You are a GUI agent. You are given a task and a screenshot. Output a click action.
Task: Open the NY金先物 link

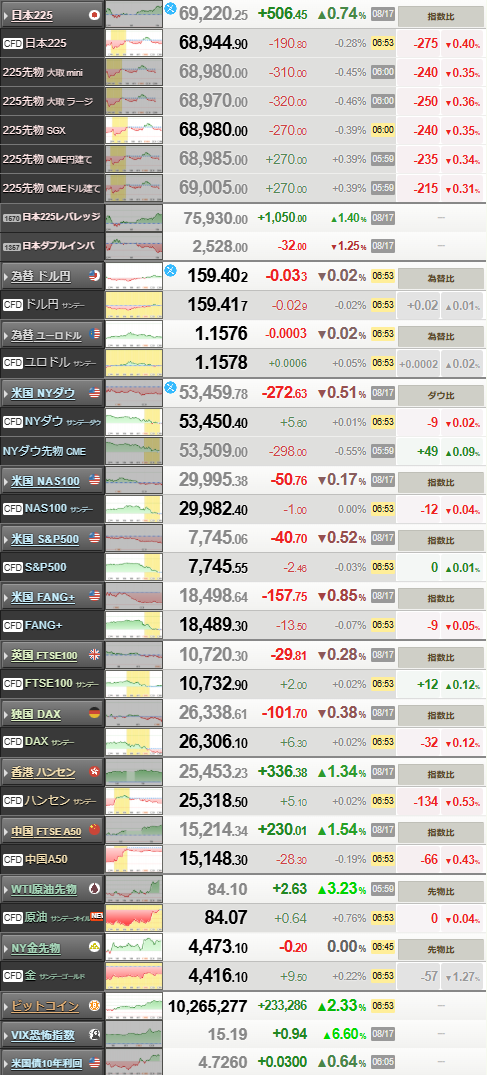[x=36, y=948]
